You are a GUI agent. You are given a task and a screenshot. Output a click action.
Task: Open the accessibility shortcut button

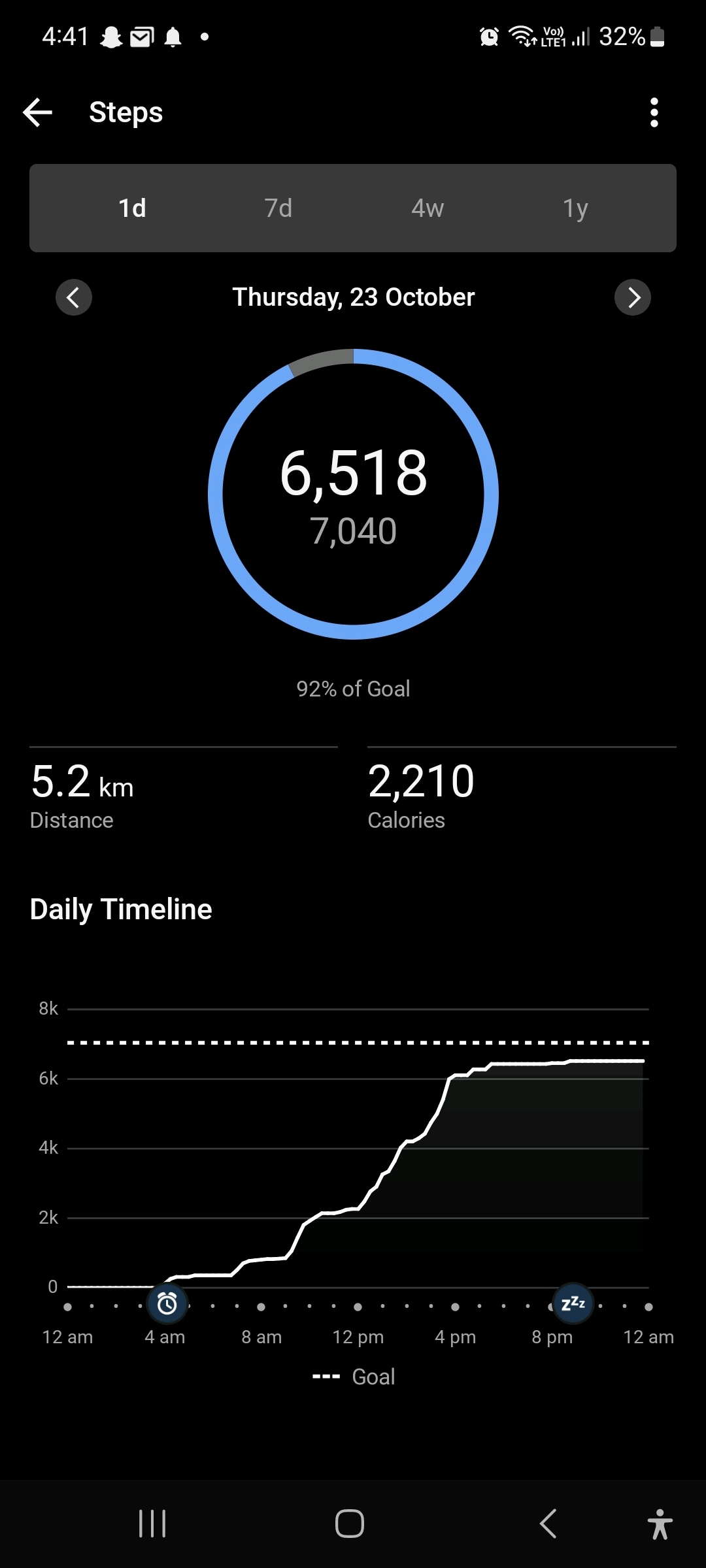[660, 1524]
